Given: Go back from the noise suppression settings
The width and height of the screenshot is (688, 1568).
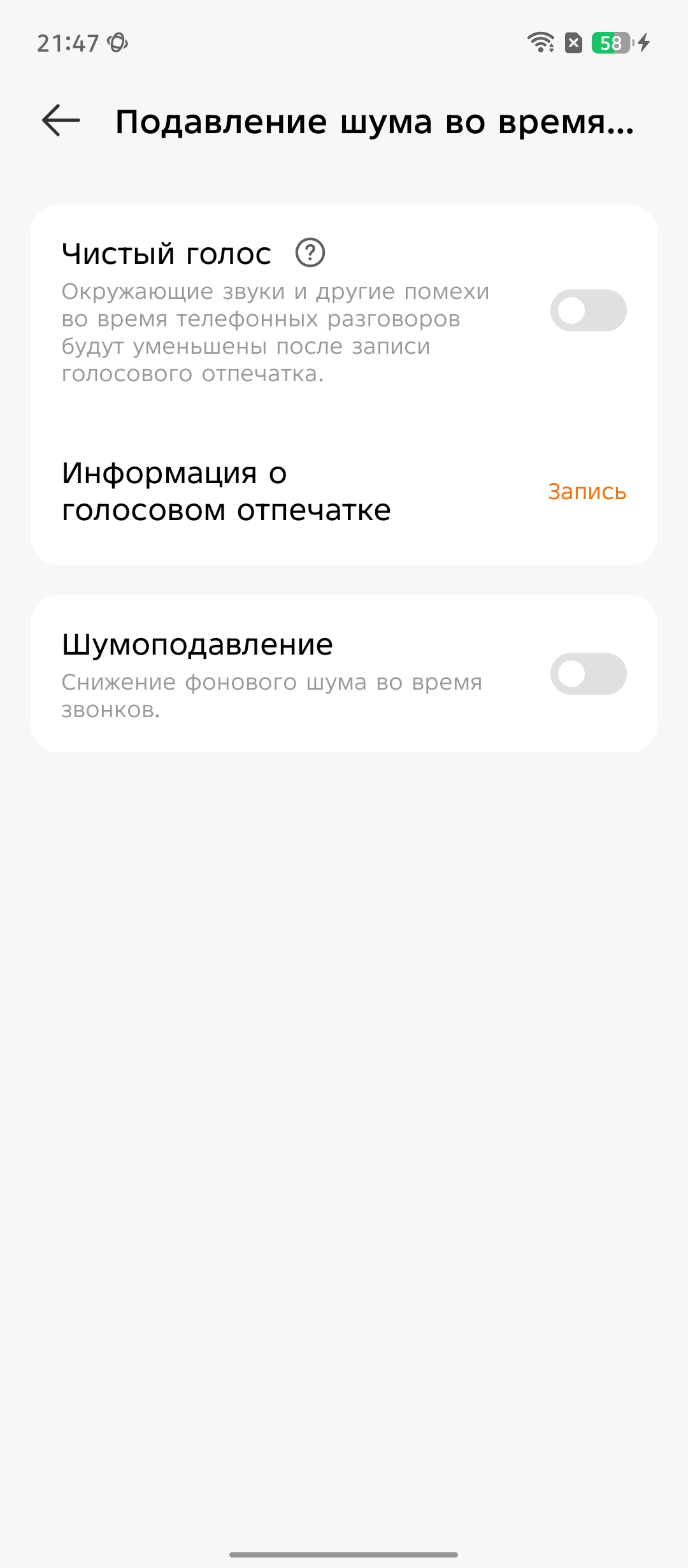Looking at the screenshot, I should (x=61, y=120).
